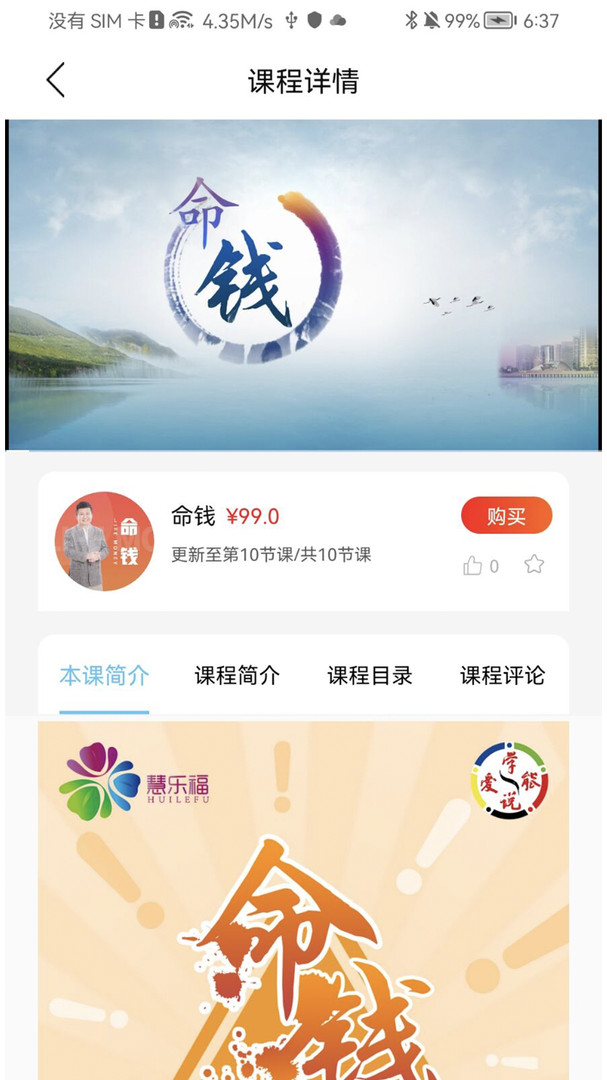Go back from the 课程详情 page

tap(56, 80)
